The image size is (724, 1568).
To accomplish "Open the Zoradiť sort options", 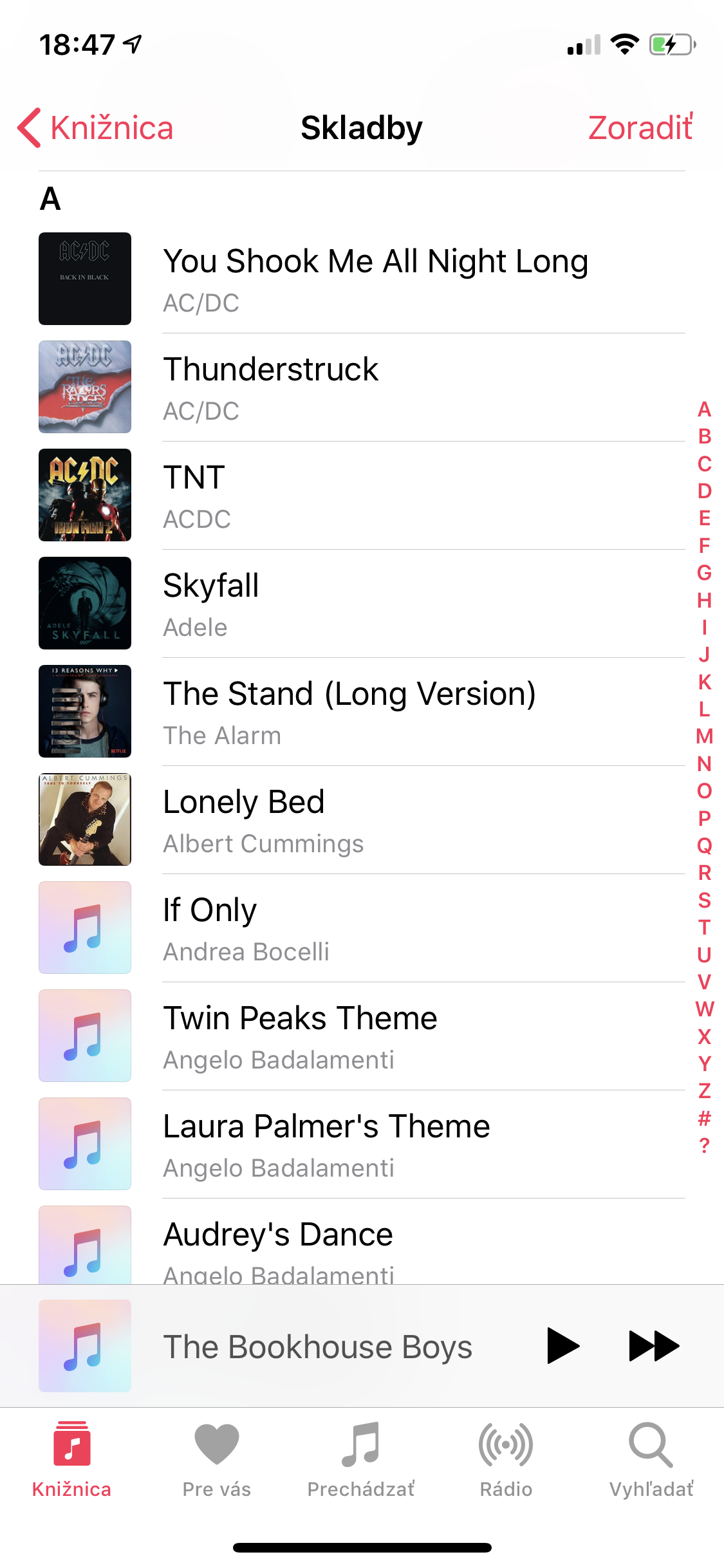I will pyautogui.click(x=640, y=127).
